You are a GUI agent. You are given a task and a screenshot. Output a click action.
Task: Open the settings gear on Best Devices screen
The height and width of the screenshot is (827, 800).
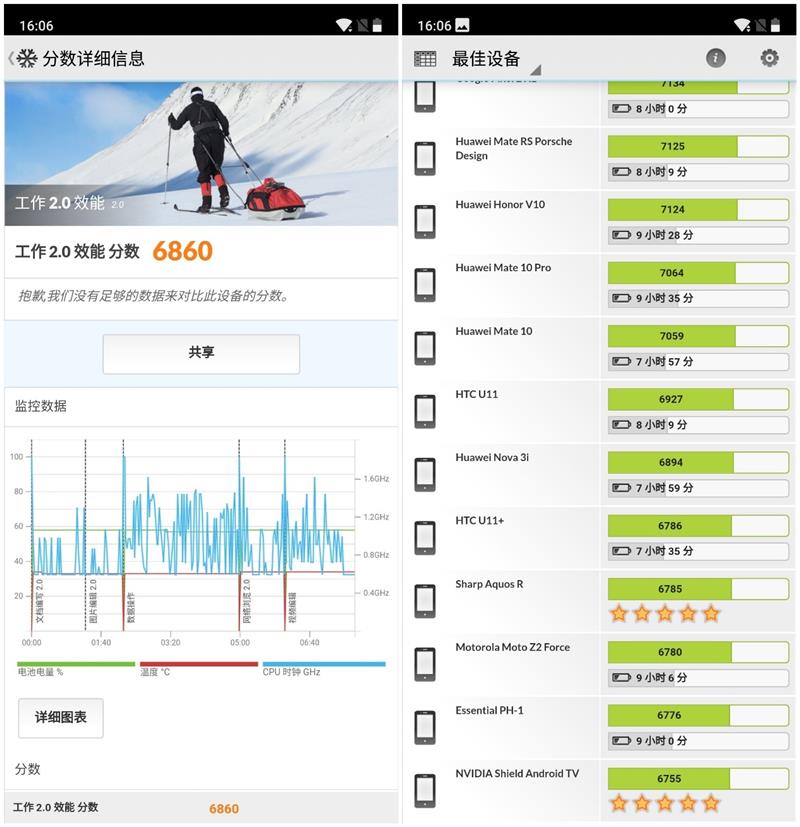[x=768, y=58]
